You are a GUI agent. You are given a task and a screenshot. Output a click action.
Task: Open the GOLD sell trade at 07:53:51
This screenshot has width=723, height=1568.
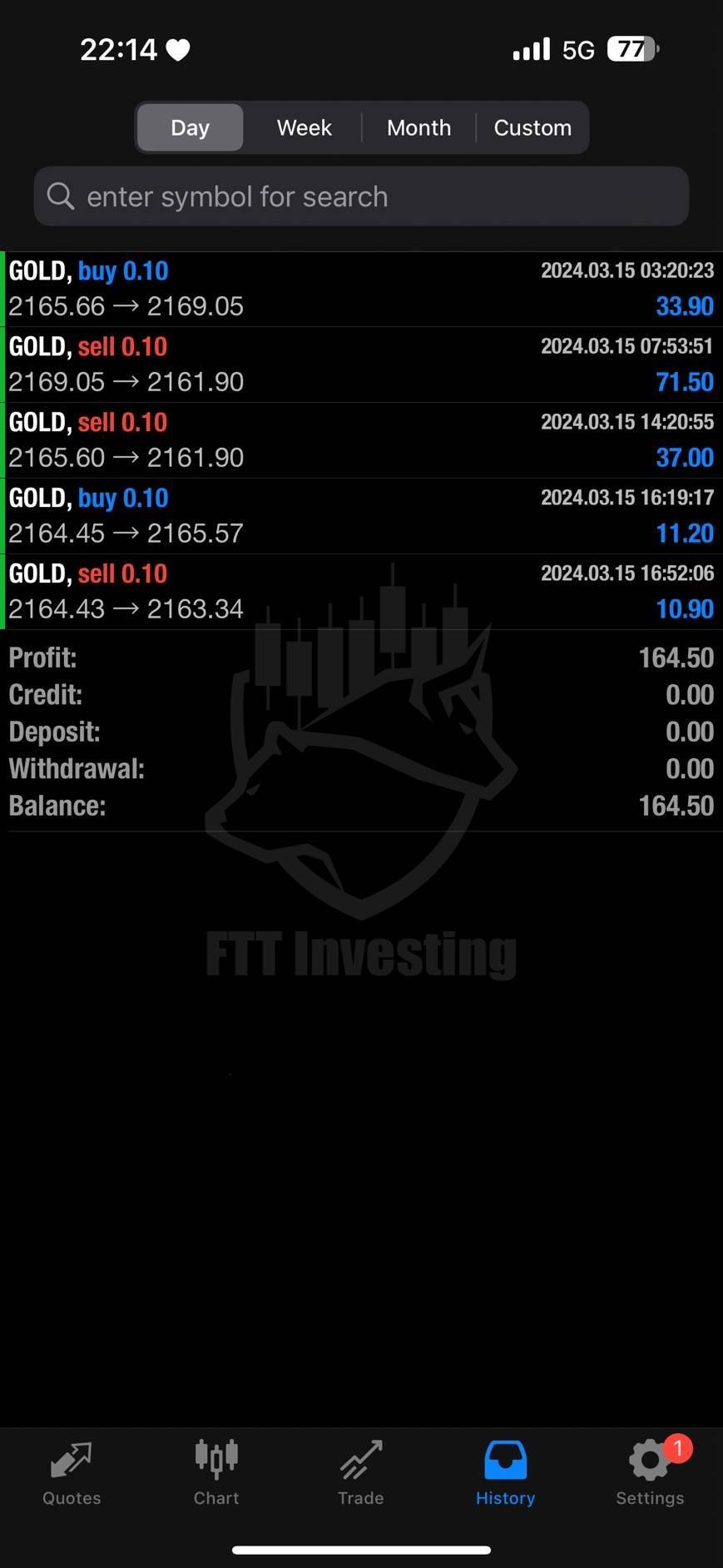tap(361, 365)
